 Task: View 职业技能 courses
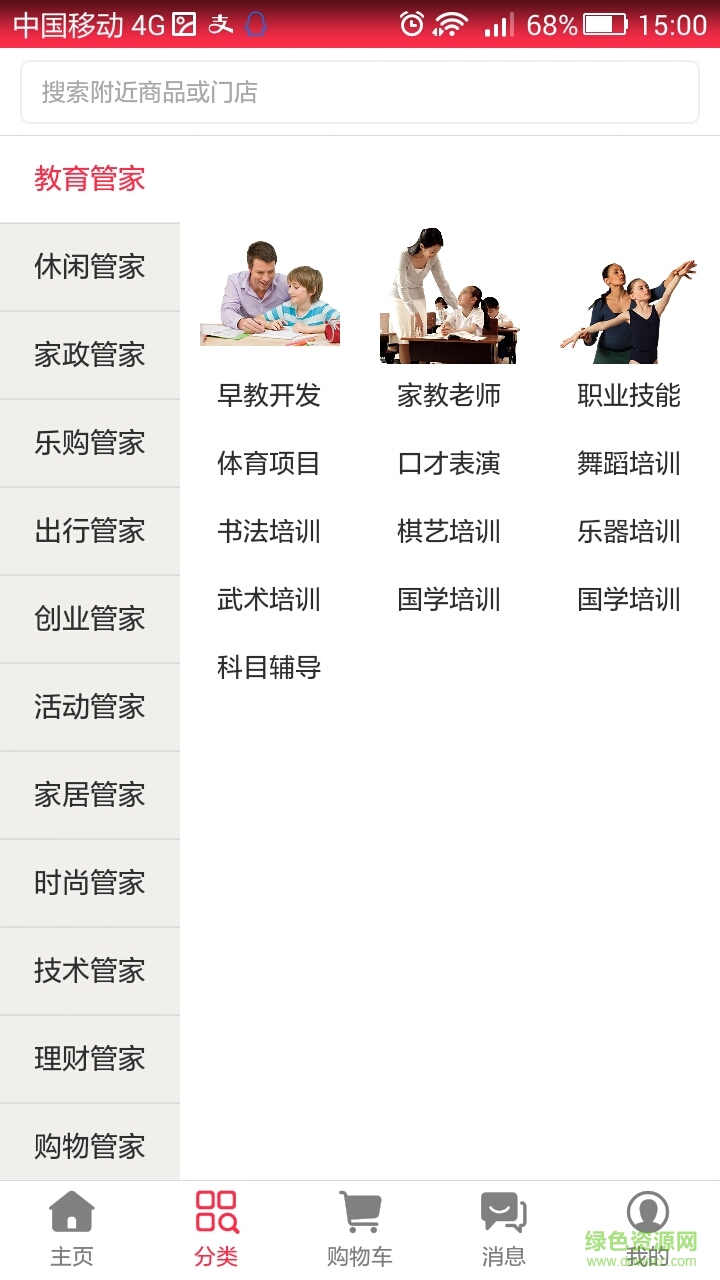click(x=629, y=396)
